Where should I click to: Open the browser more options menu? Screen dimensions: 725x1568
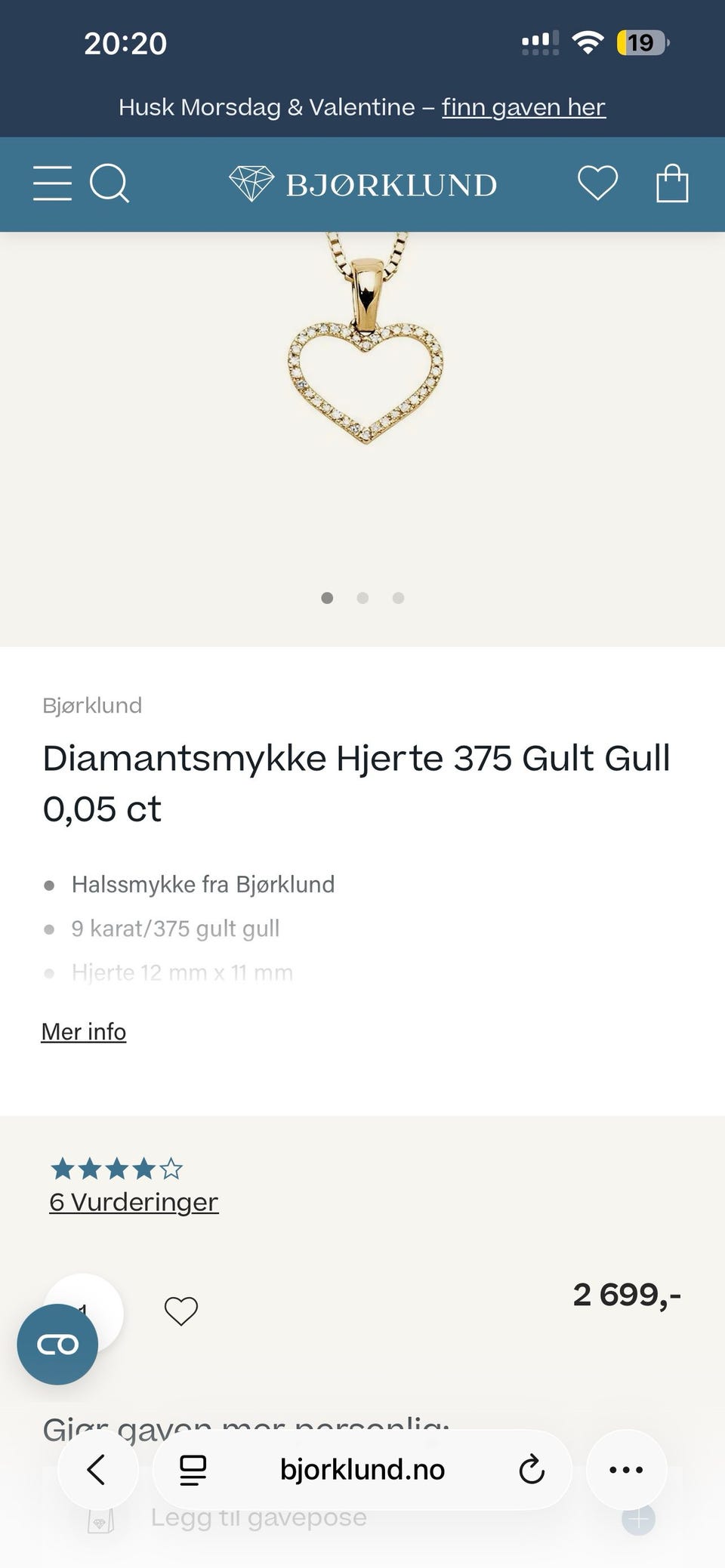click(625, 1469)
